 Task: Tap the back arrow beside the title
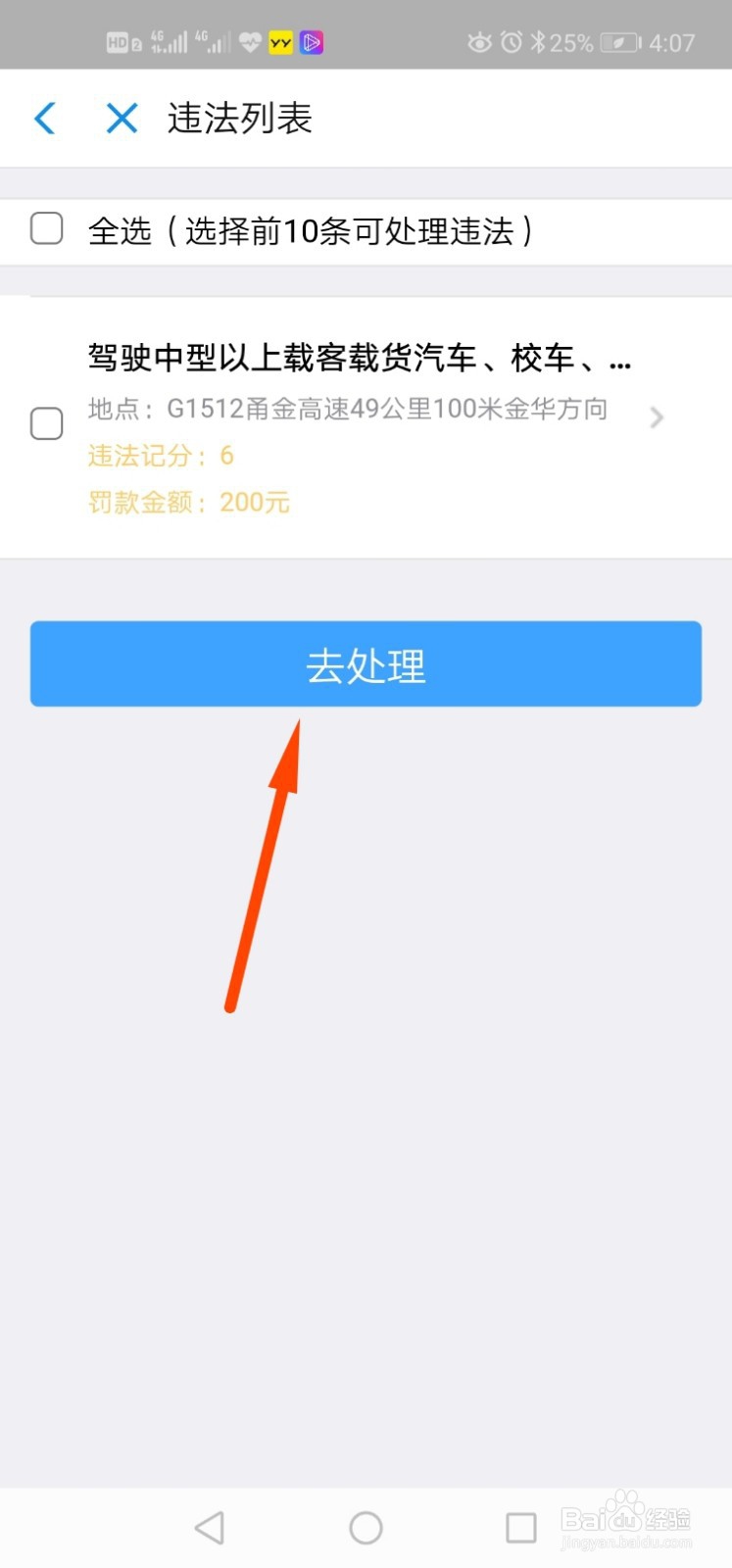(44, 118)
